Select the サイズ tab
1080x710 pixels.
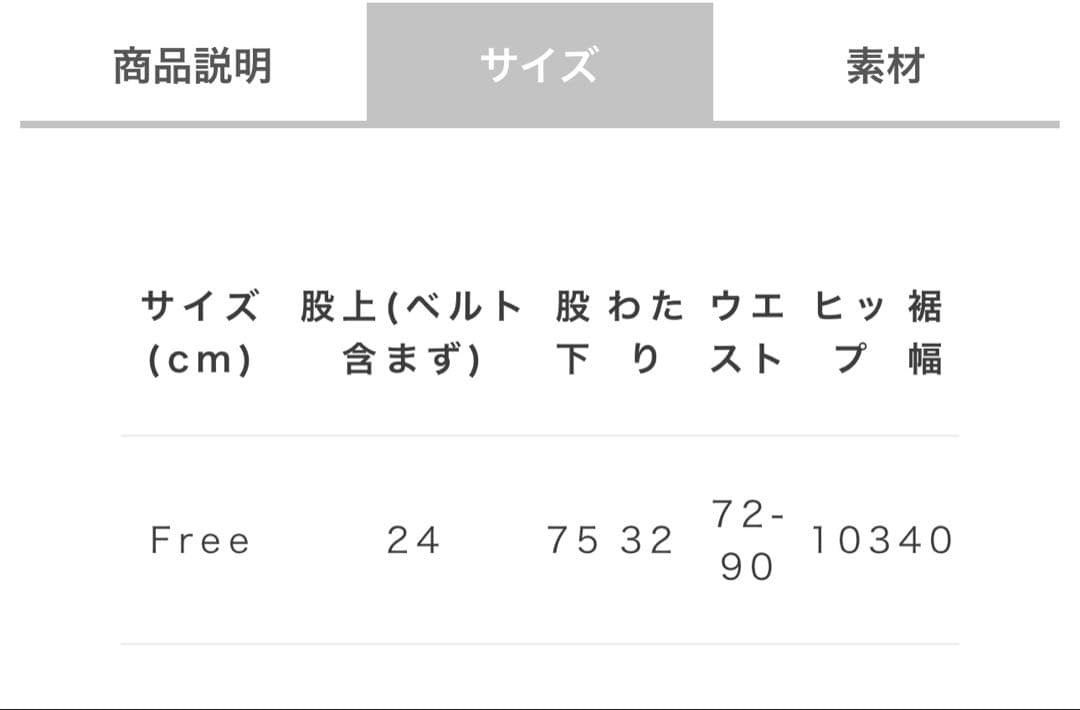click(x=539, y=66)
